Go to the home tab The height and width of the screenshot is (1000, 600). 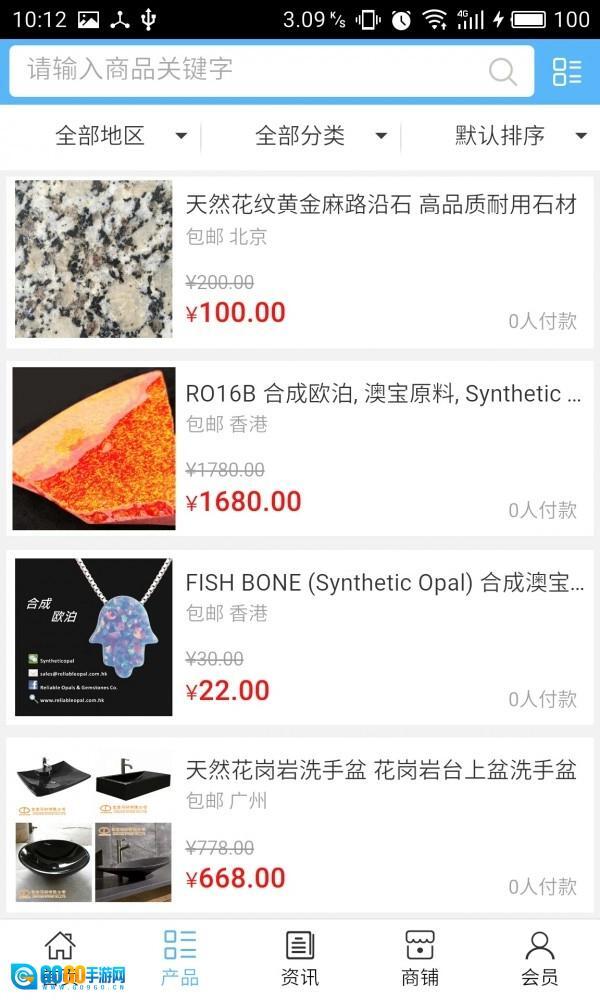point(60,955)
